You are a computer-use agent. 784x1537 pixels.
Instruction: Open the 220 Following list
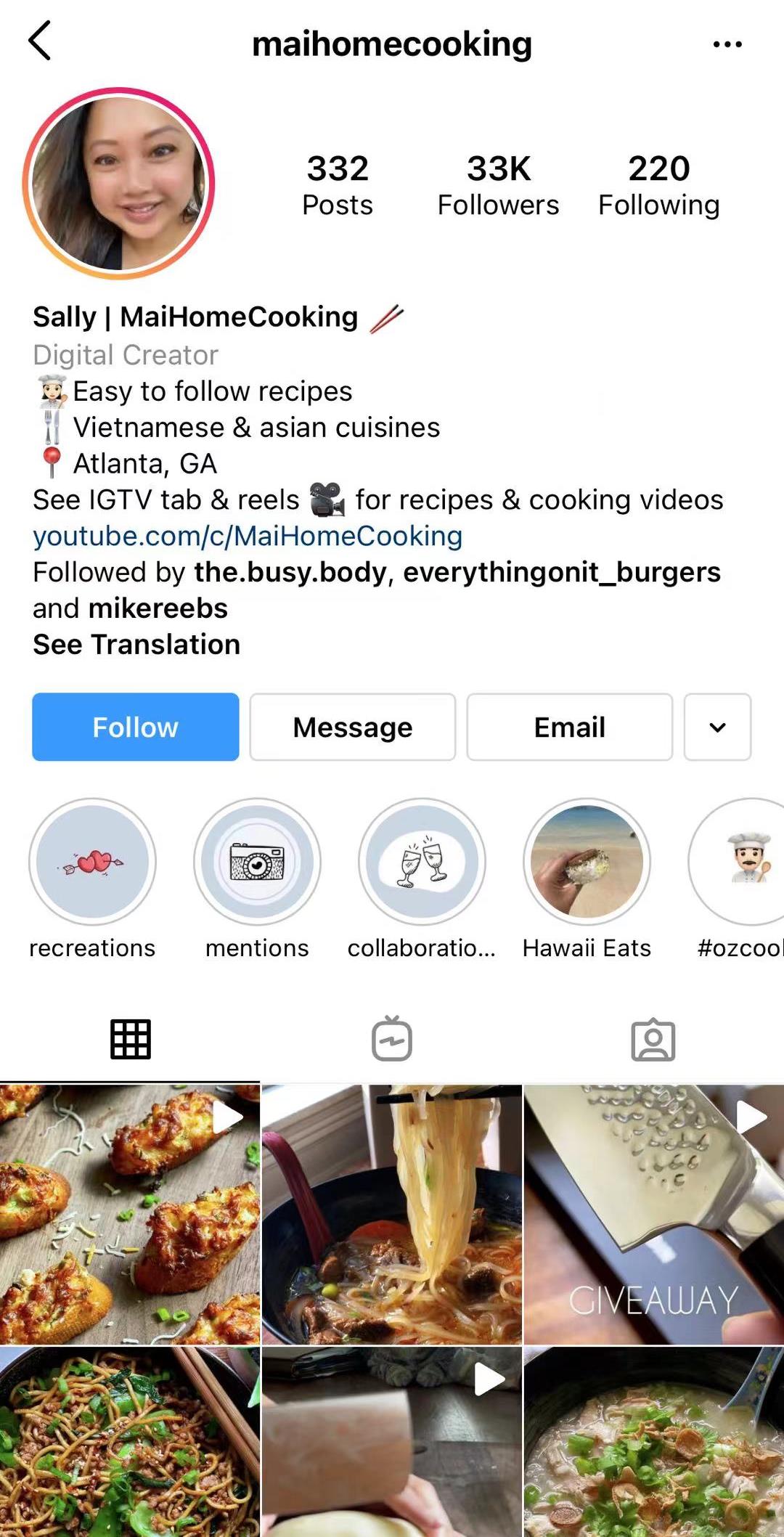coord(658,185)
